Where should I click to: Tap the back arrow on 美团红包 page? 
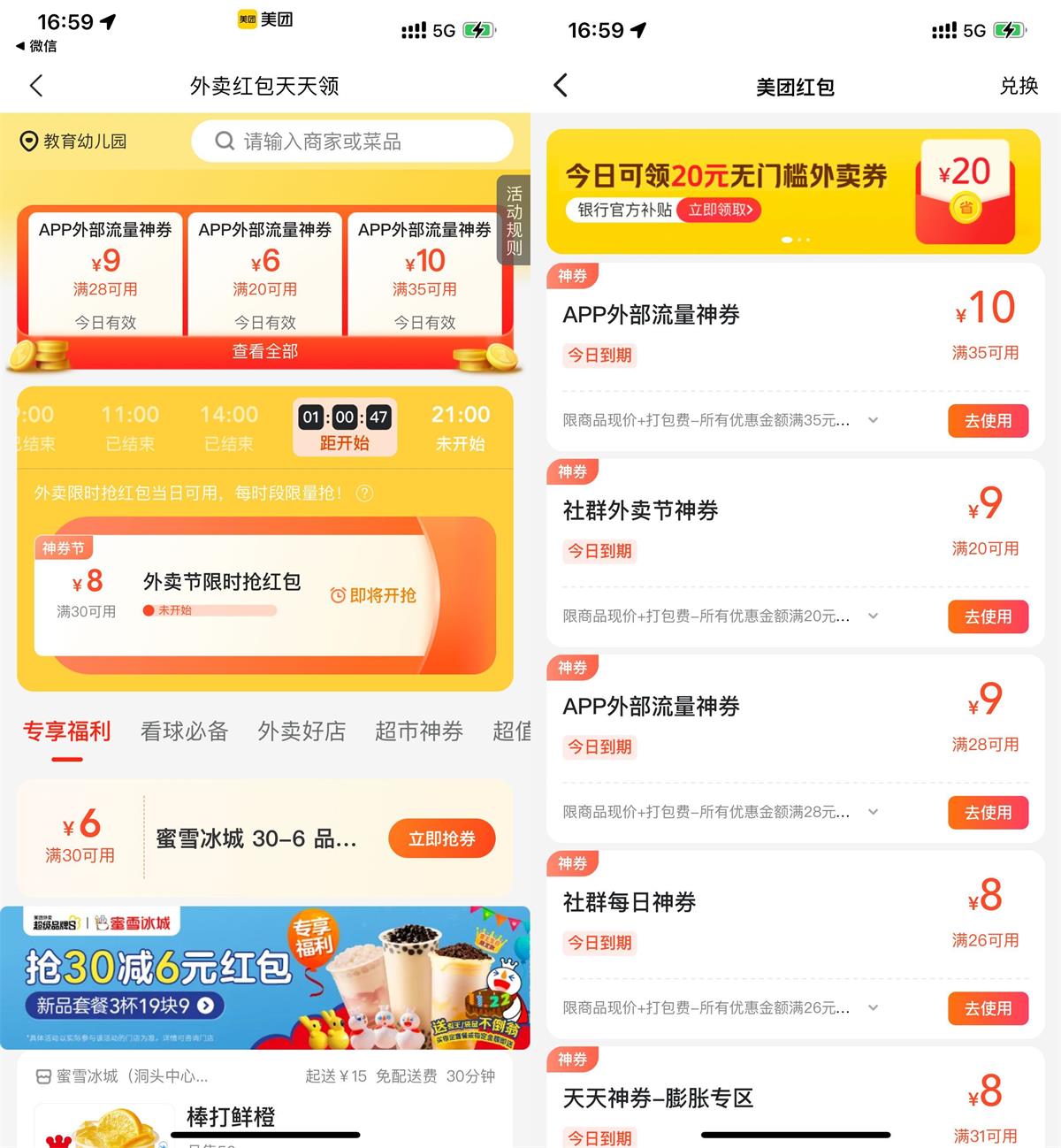click(x=561, y=86)
